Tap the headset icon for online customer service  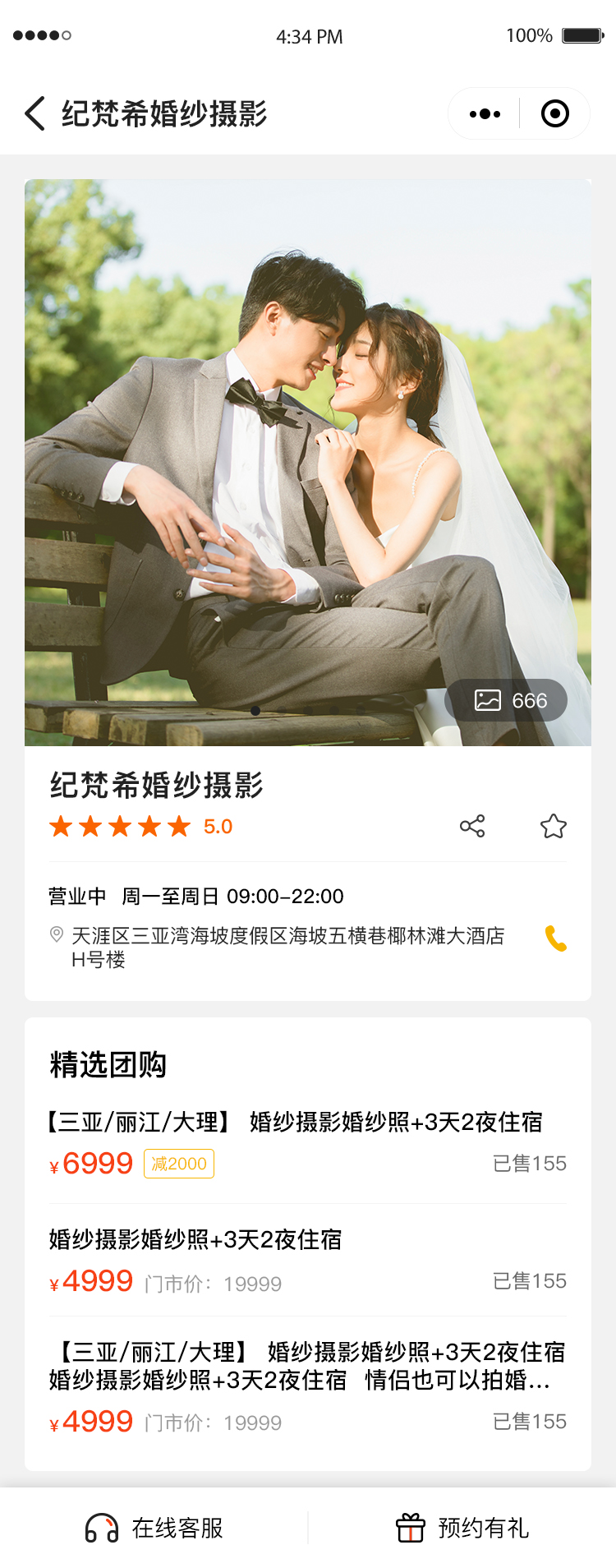(99, 1528)
